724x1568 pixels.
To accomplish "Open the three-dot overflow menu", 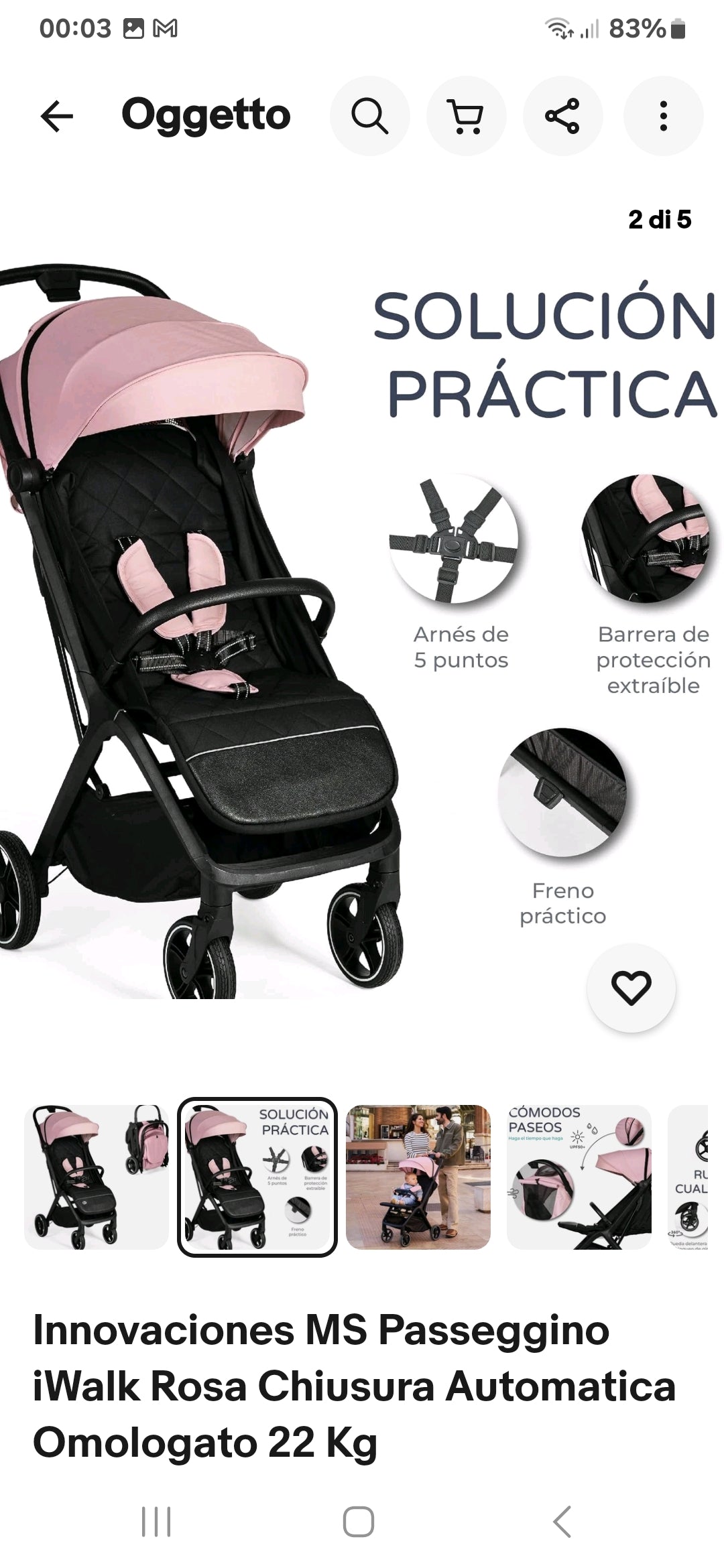I will [x=663, y=116].
